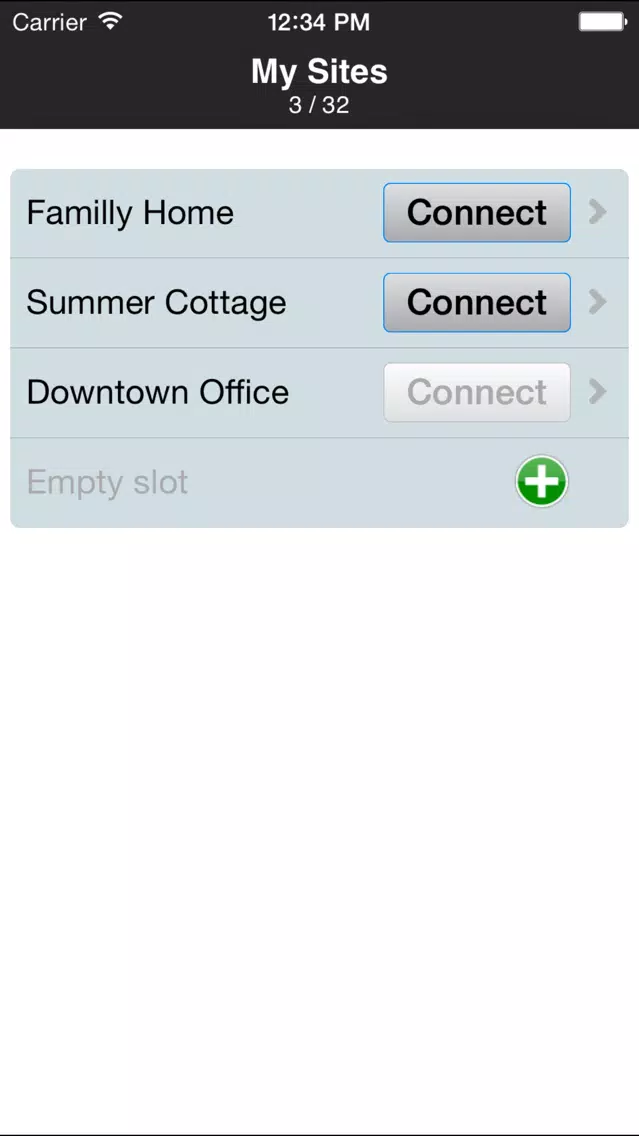Connect to the Summer Cottage site
Screen dimensions: 639x1136
click(x=477, y=302)
